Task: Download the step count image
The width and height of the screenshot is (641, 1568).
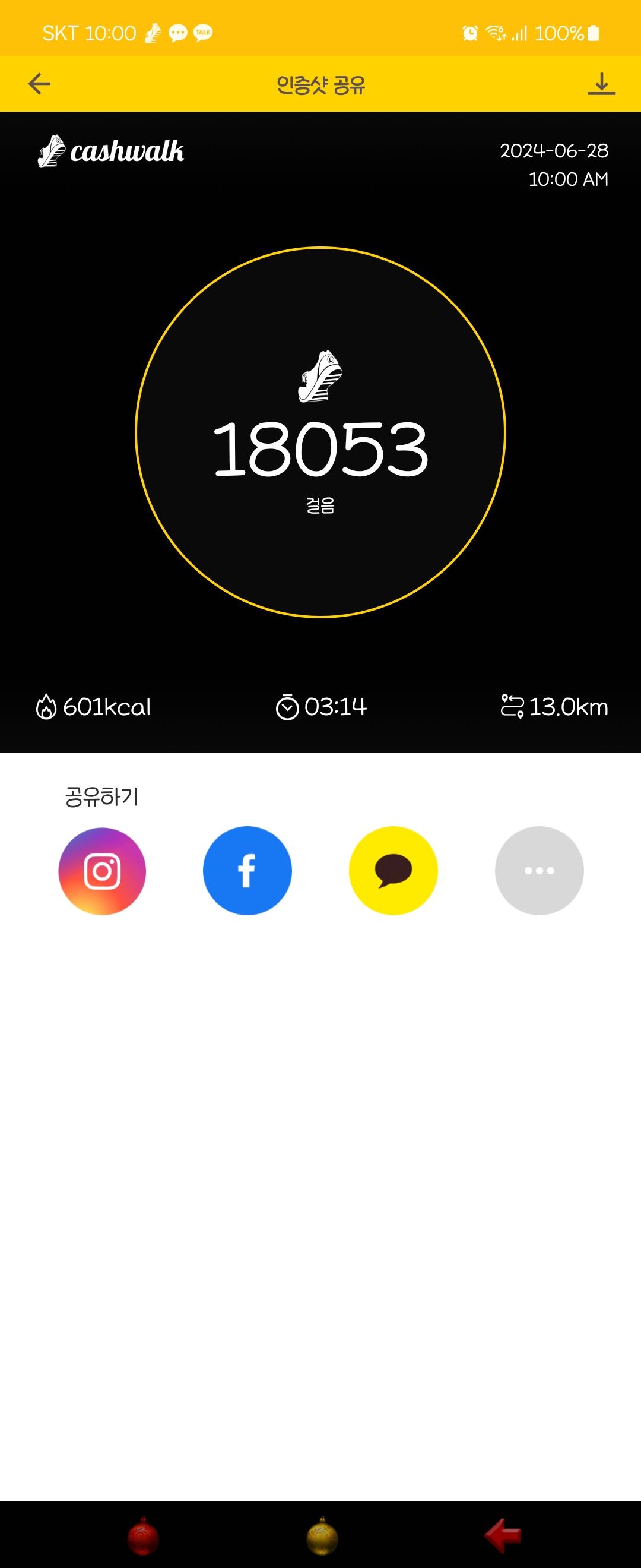Action: 601,84
